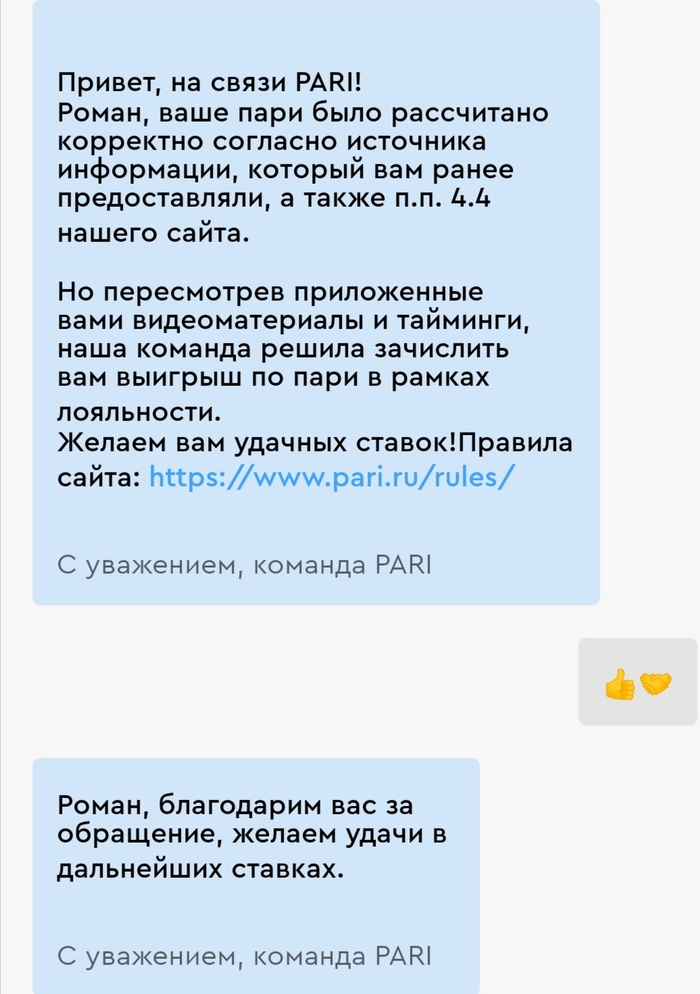Open the pari.ru rules link
Screen dimensions: 700x994
click(332, 476)
